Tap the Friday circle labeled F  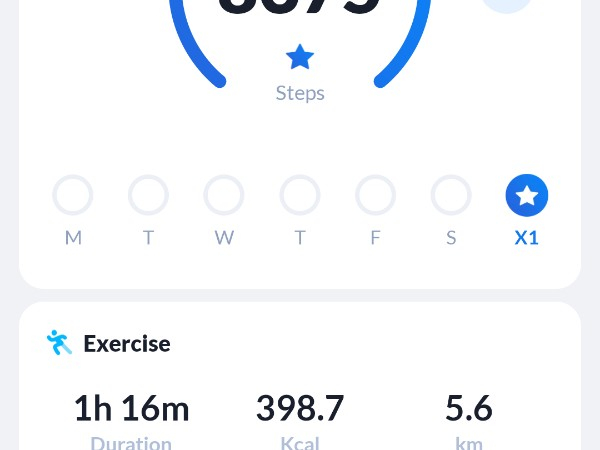(376, 196)
